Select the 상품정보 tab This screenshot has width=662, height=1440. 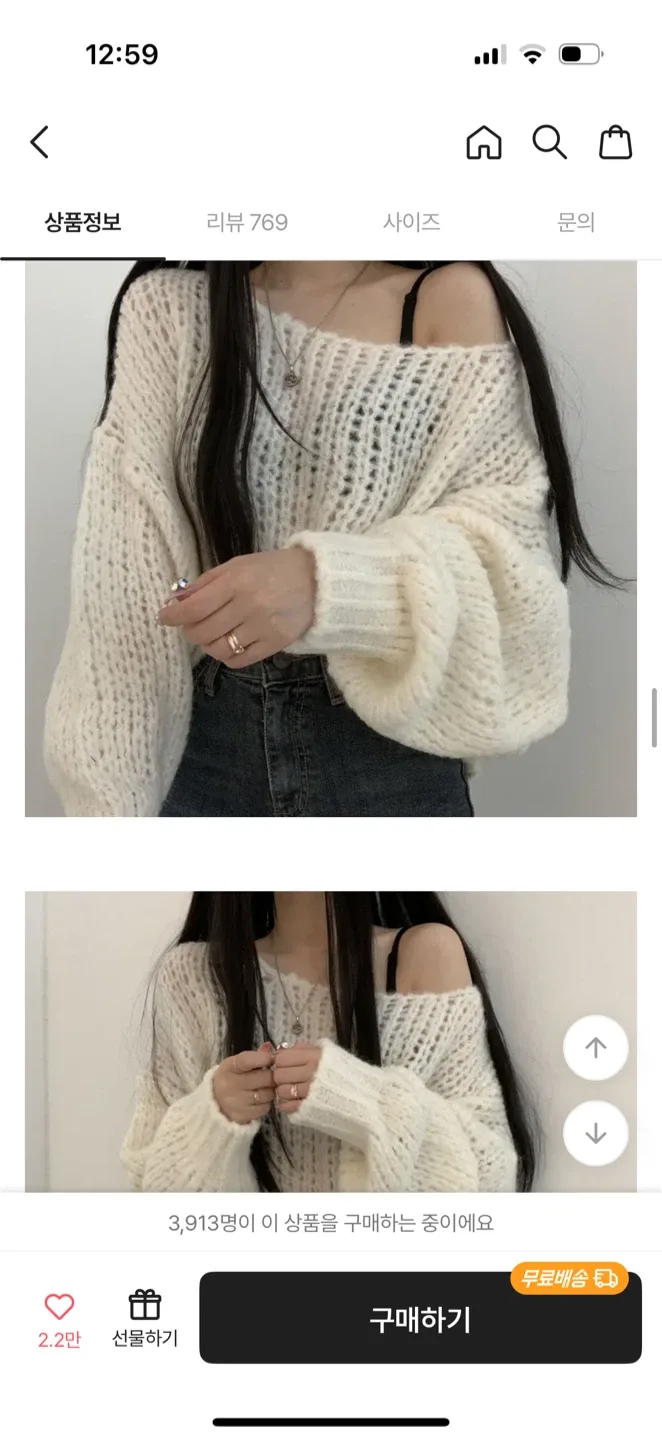click(x=83, y=222)
